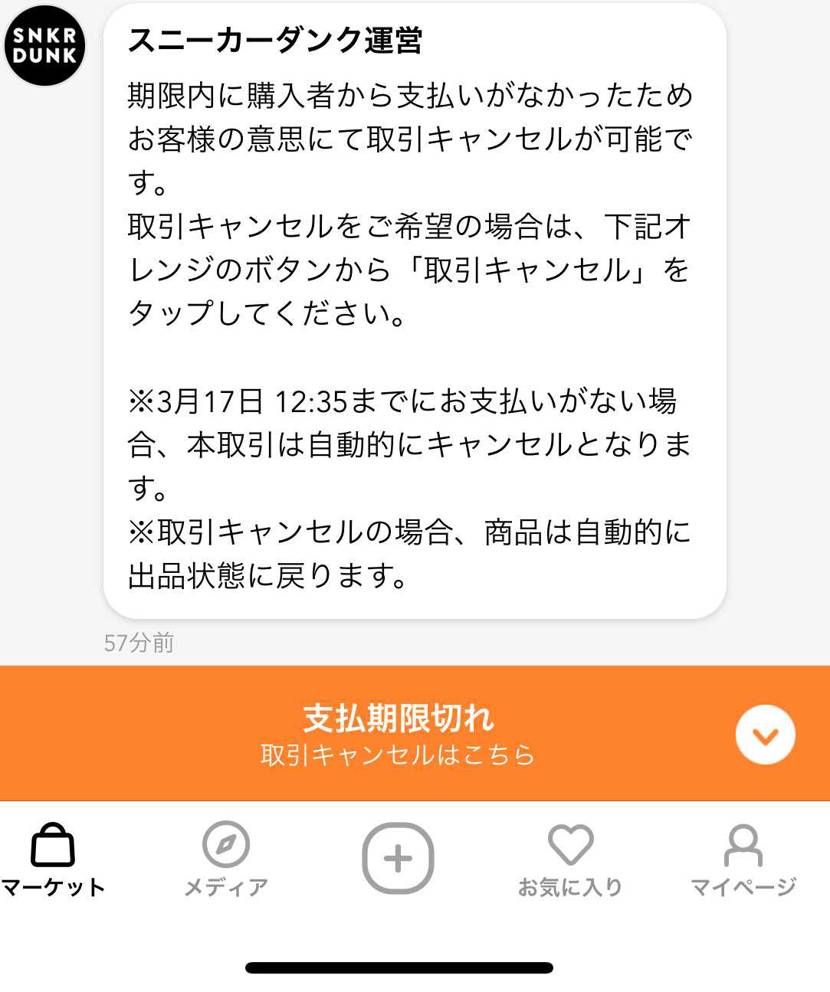Tap the 57分前 timestamp
Viewport: 830px width, 992px height.
point(137,644)
